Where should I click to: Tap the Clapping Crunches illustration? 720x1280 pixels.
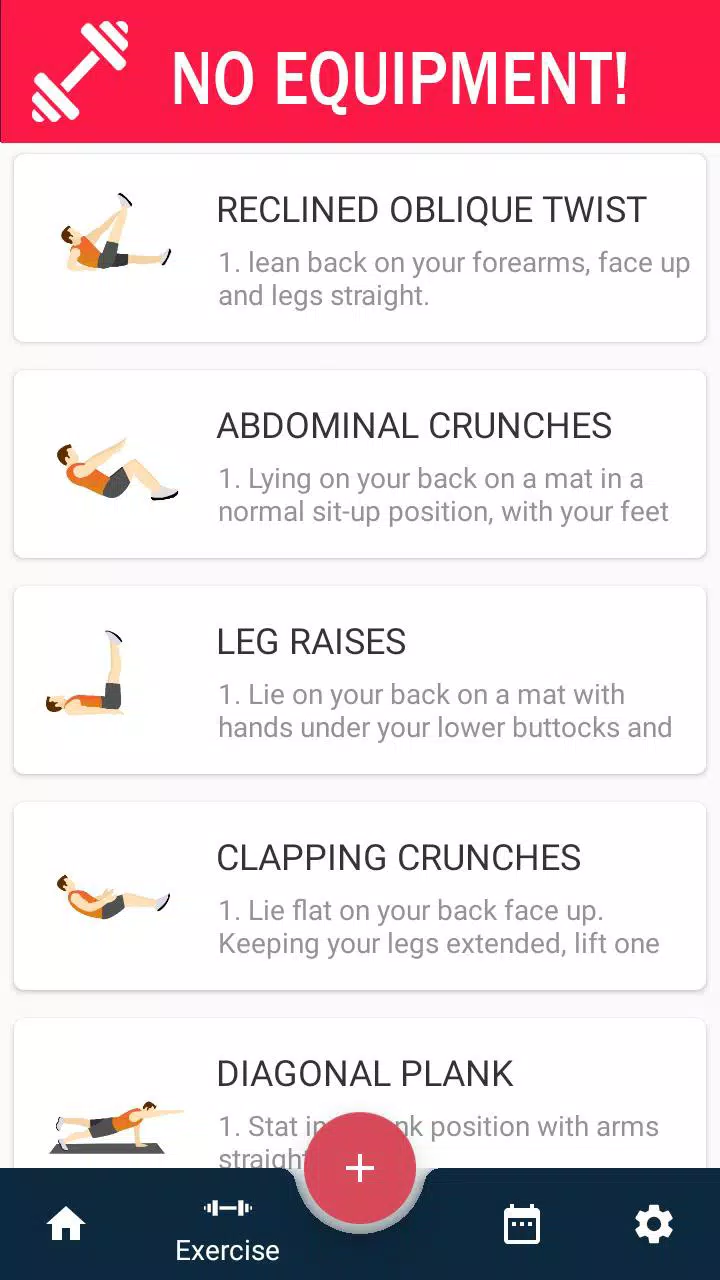coord(110,893)
